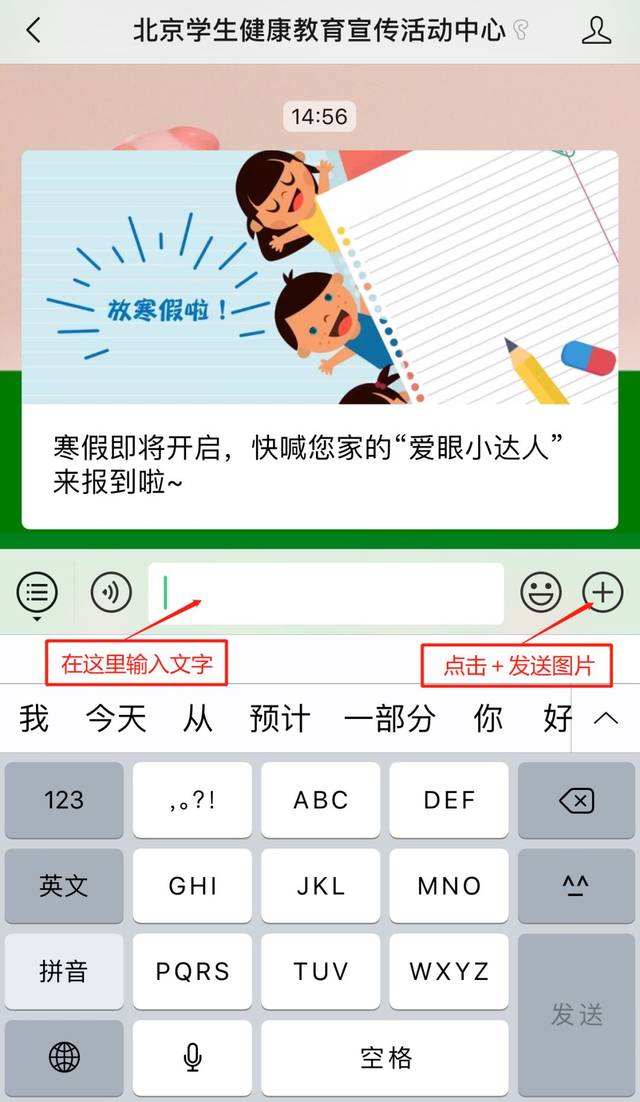Viewport: 640px width, 1102px height.
Task: Tap the globe key to change keyboard
Action: [64, 1057]
